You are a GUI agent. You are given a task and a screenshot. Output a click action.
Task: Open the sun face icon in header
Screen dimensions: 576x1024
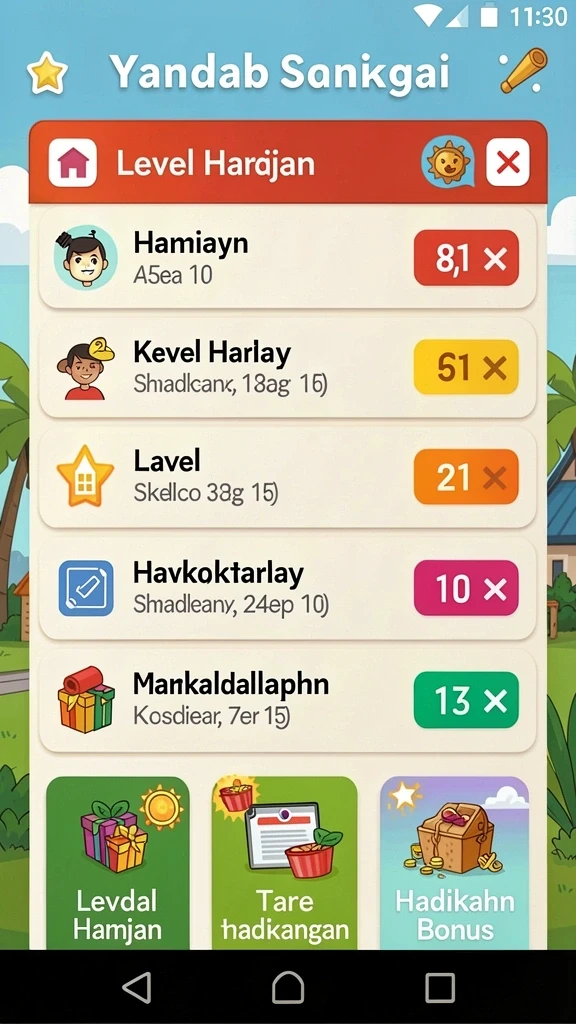447,163
